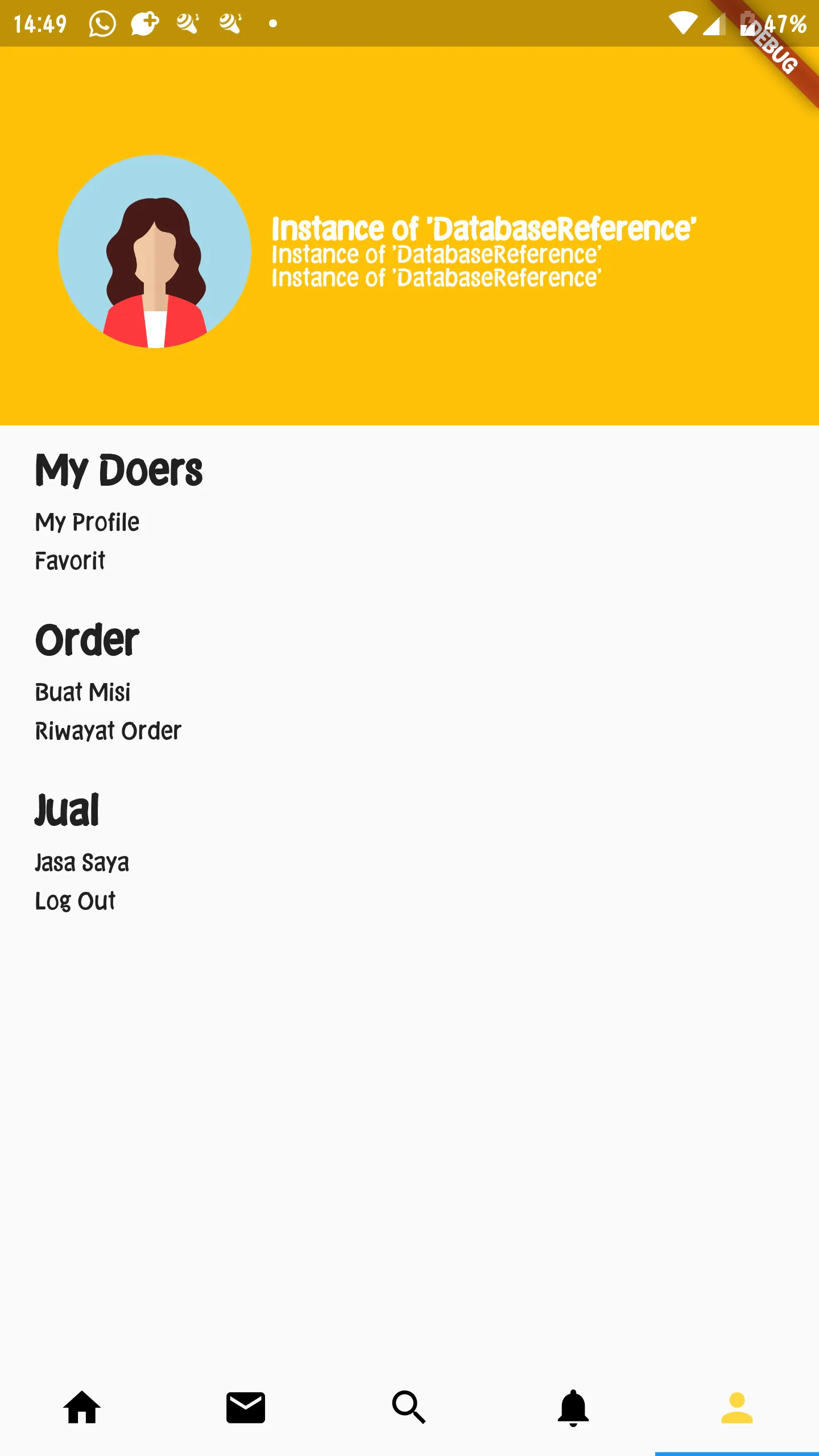Screen dimensions: 819x1456
Task: Tap Log Out
Action: pyautogui.click(x=75, y=901)
